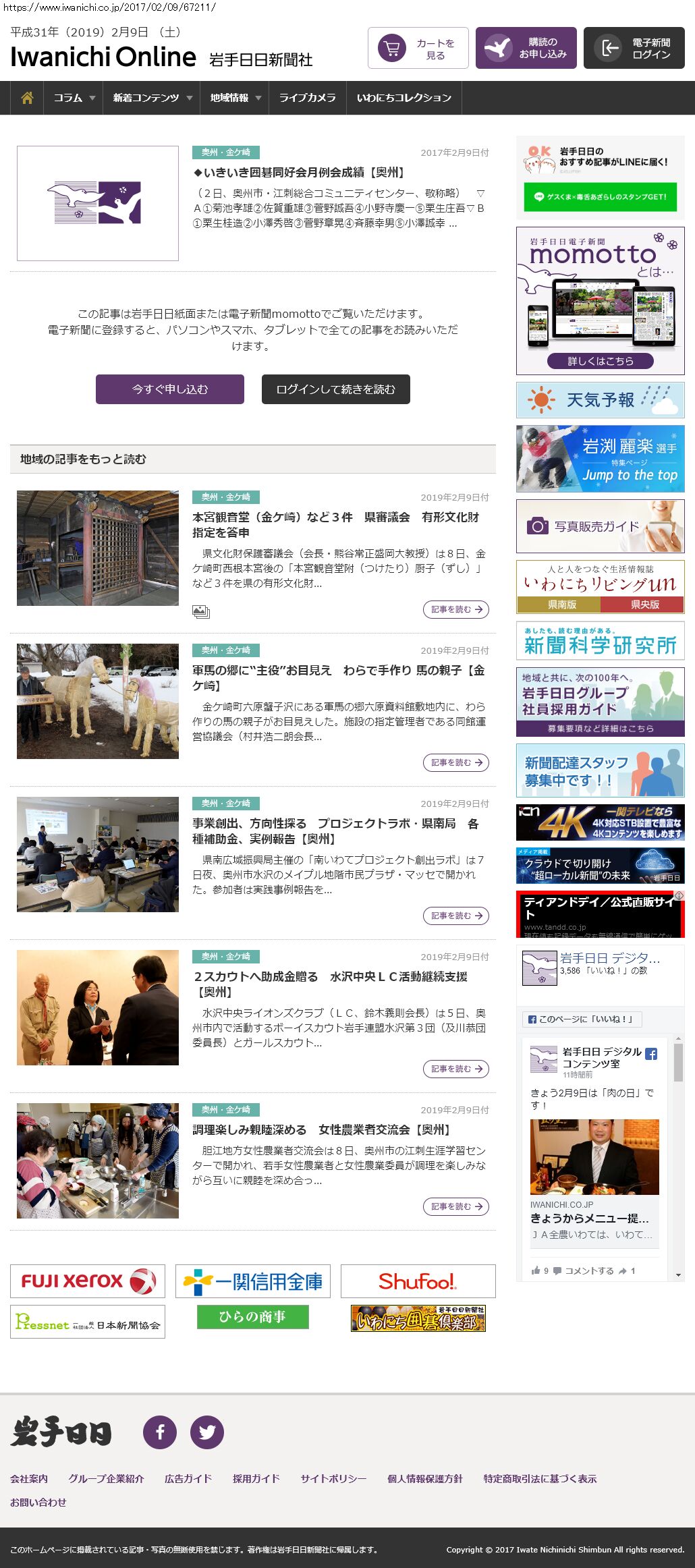Image resolution: width=695 pixels, height=1568 pixels.
Task: Expand the コラム menu
Action: click(x=73, y=98)
